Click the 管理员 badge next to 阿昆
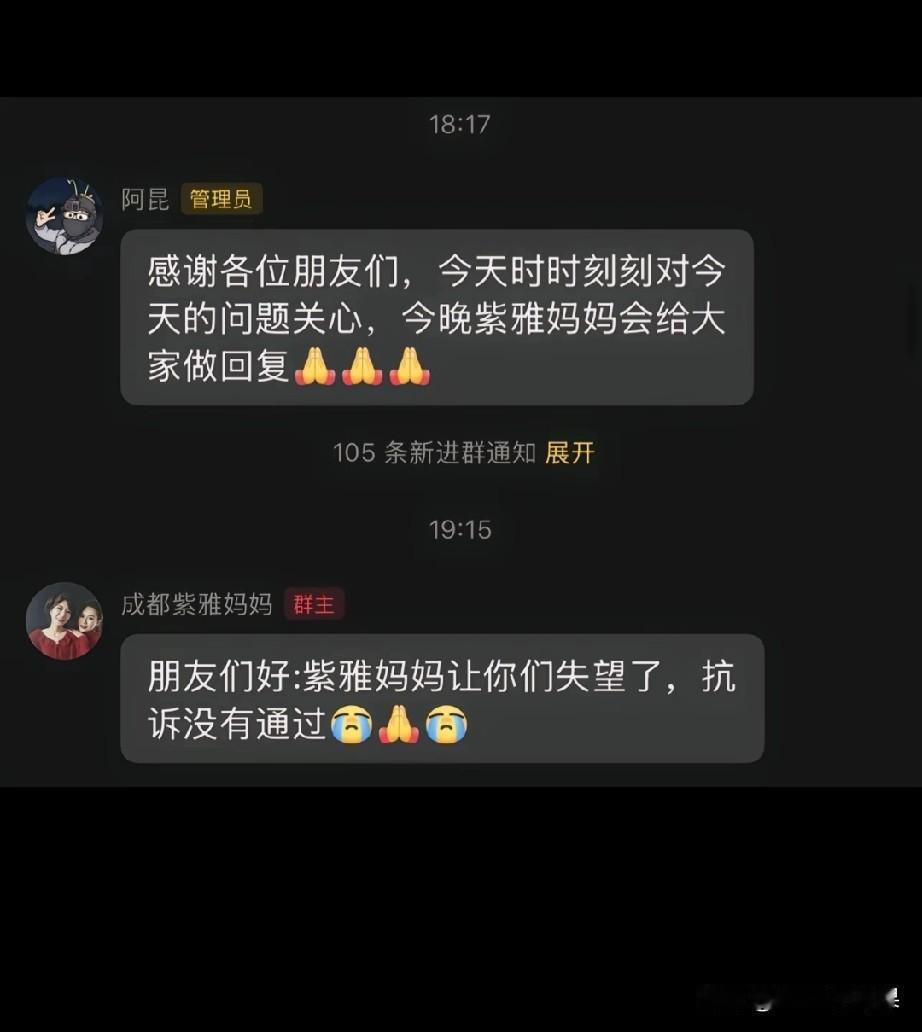This screenshot has height=1032, width=922. [x=221, y=200]
